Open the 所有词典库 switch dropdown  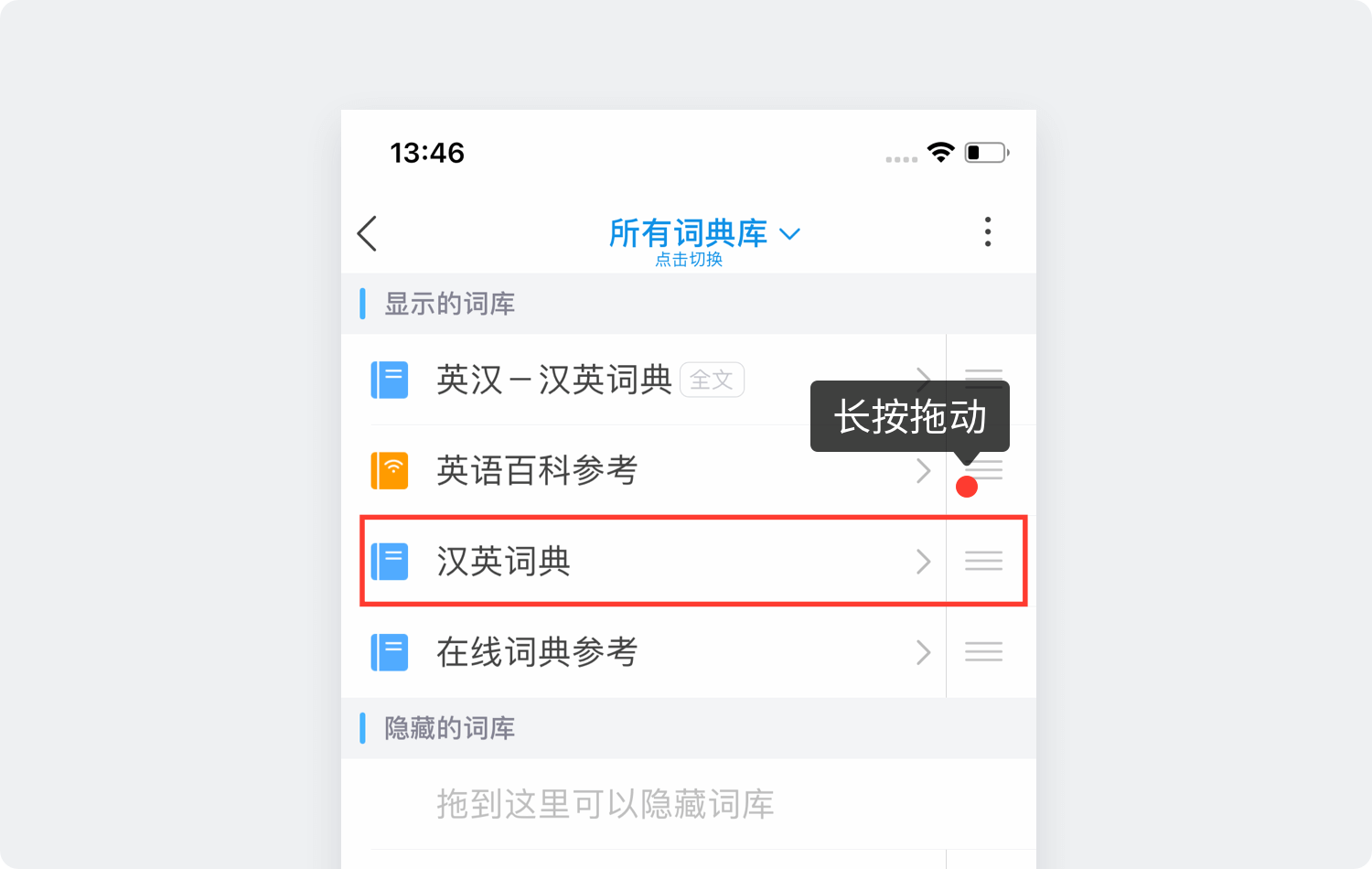point(703,234)
